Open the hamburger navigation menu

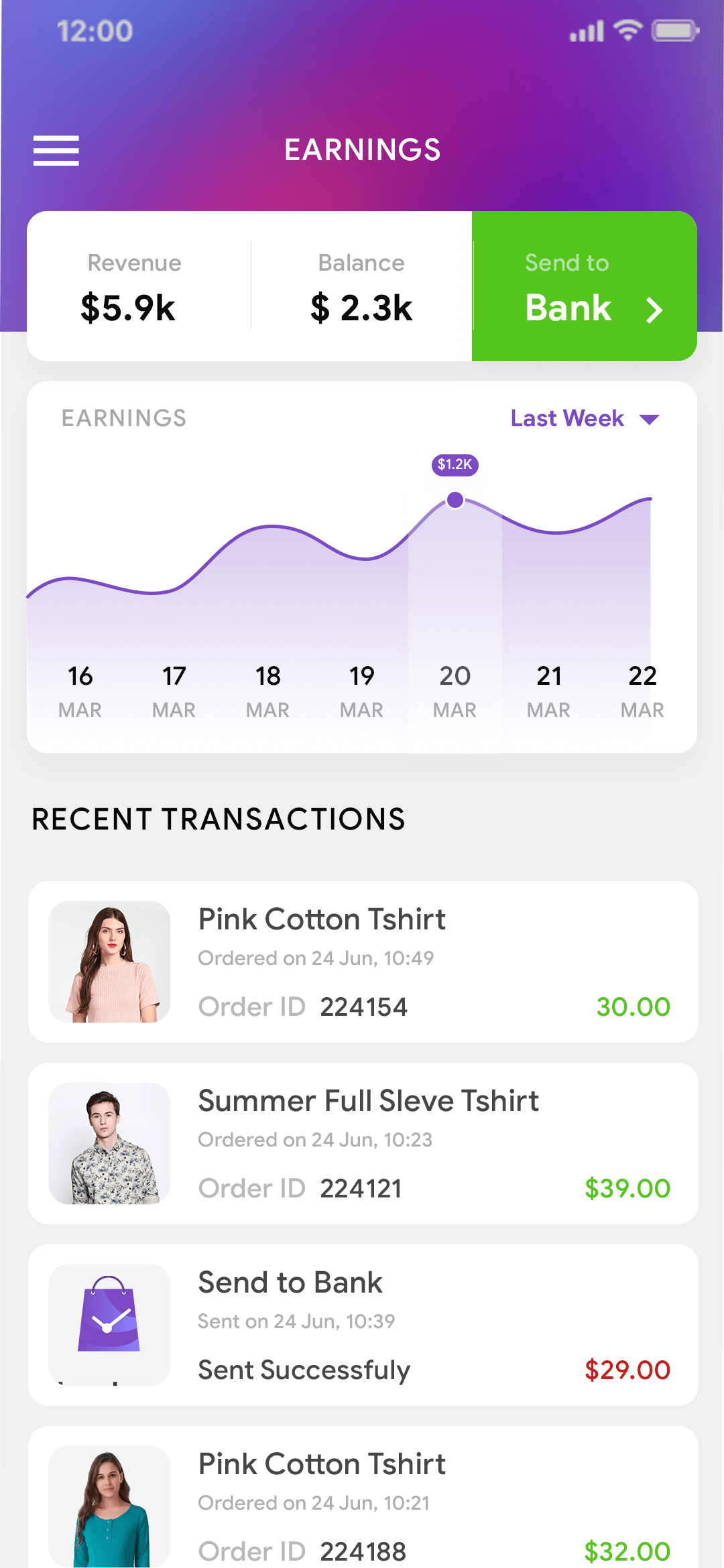(56, 151)
